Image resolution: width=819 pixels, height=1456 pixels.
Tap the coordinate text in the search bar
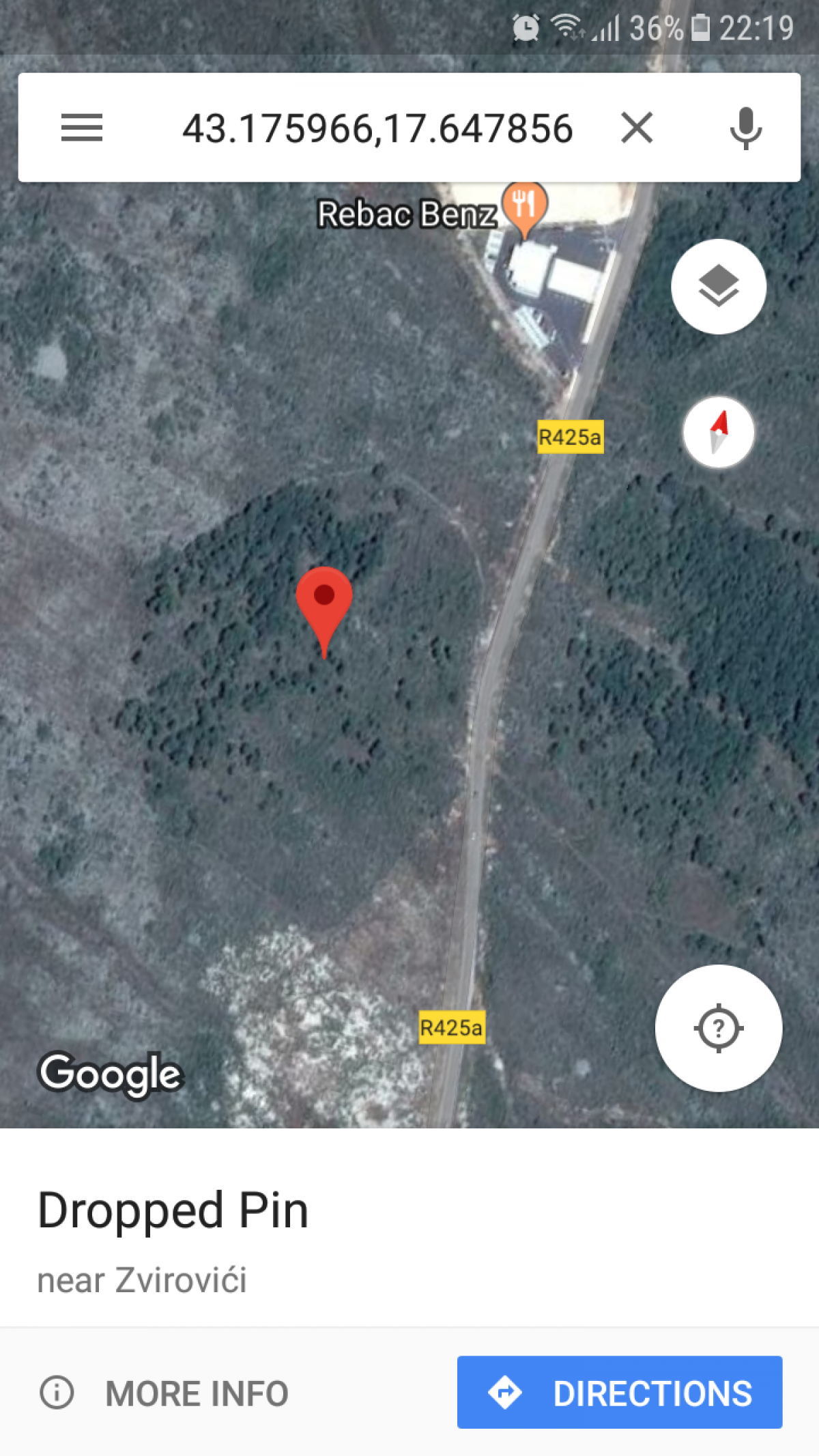pos(377,128)
